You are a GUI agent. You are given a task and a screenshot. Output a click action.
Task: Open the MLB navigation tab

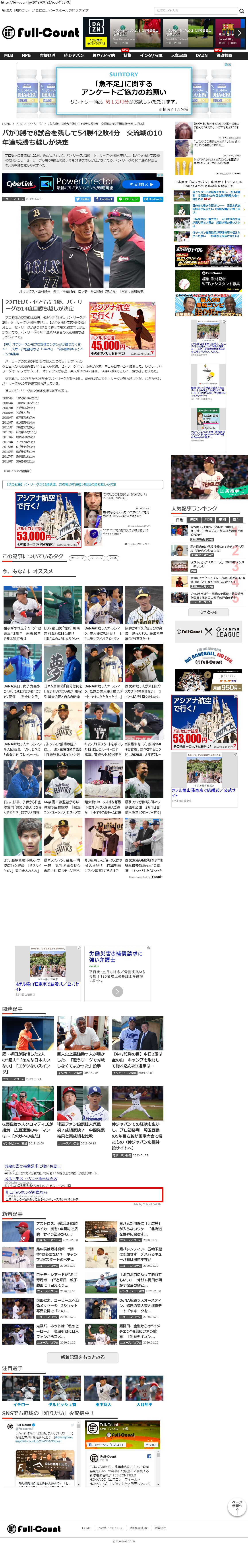pos(9,55)
